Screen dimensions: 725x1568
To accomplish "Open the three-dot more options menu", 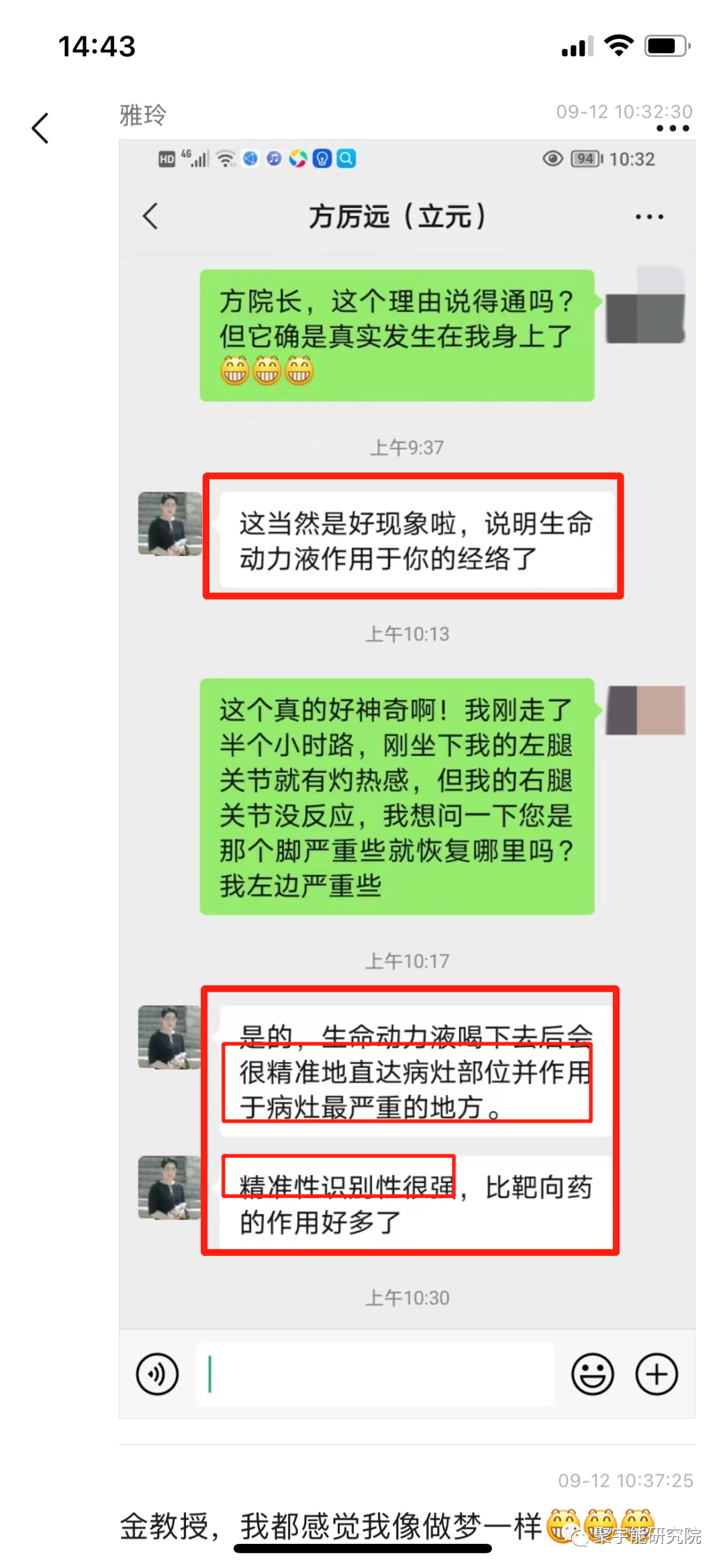I will (x=673, y=128).
